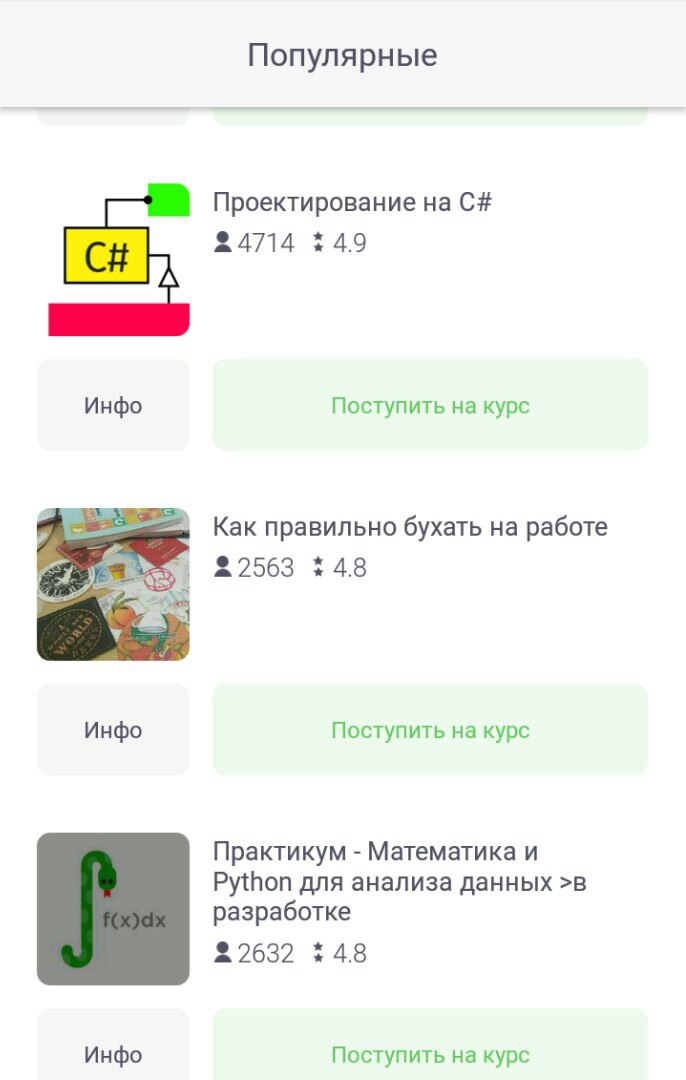Enroll in the Проектирование на C# course
686x1080 pixels.
(430, 405)
